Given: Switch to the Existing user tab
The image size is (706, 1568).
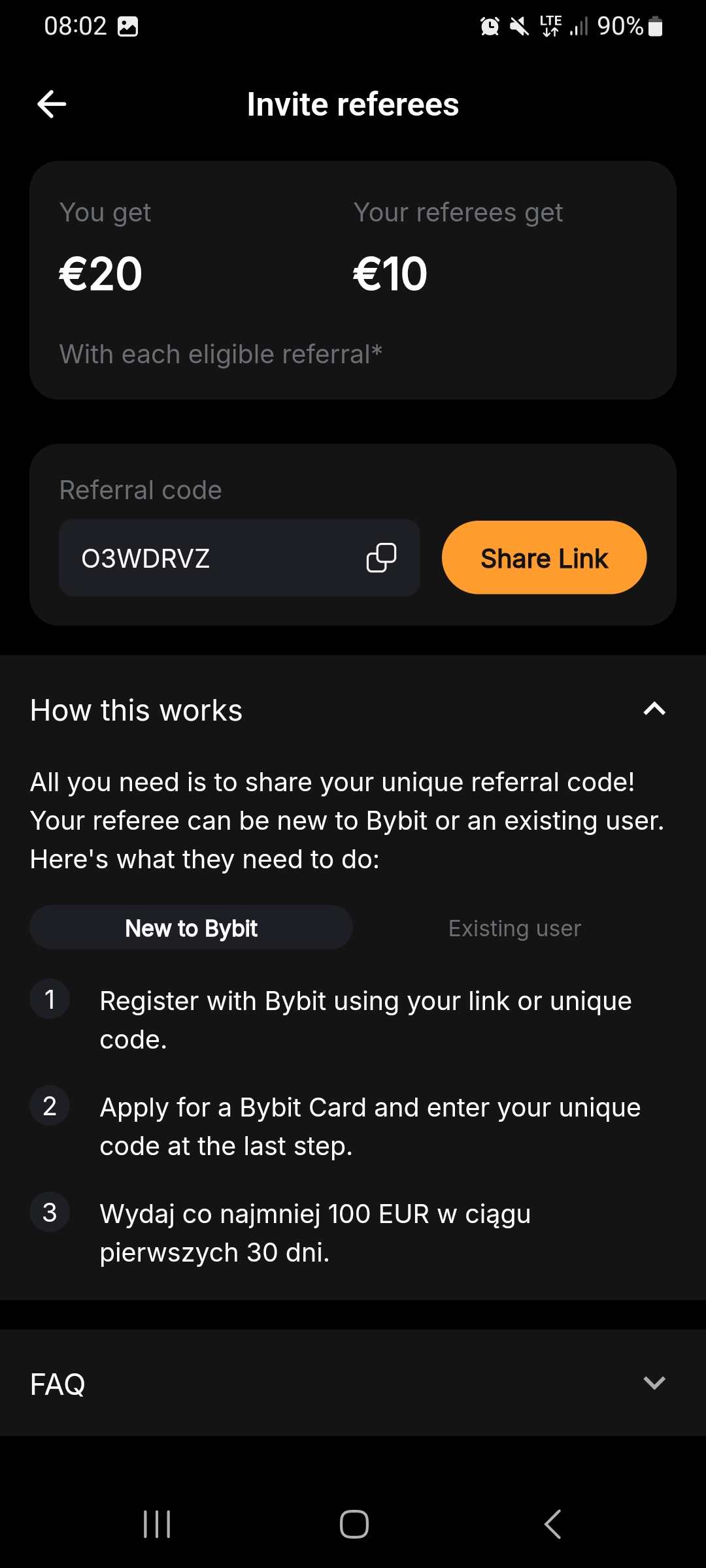Looking at the screenshot, I should [514, 928].
